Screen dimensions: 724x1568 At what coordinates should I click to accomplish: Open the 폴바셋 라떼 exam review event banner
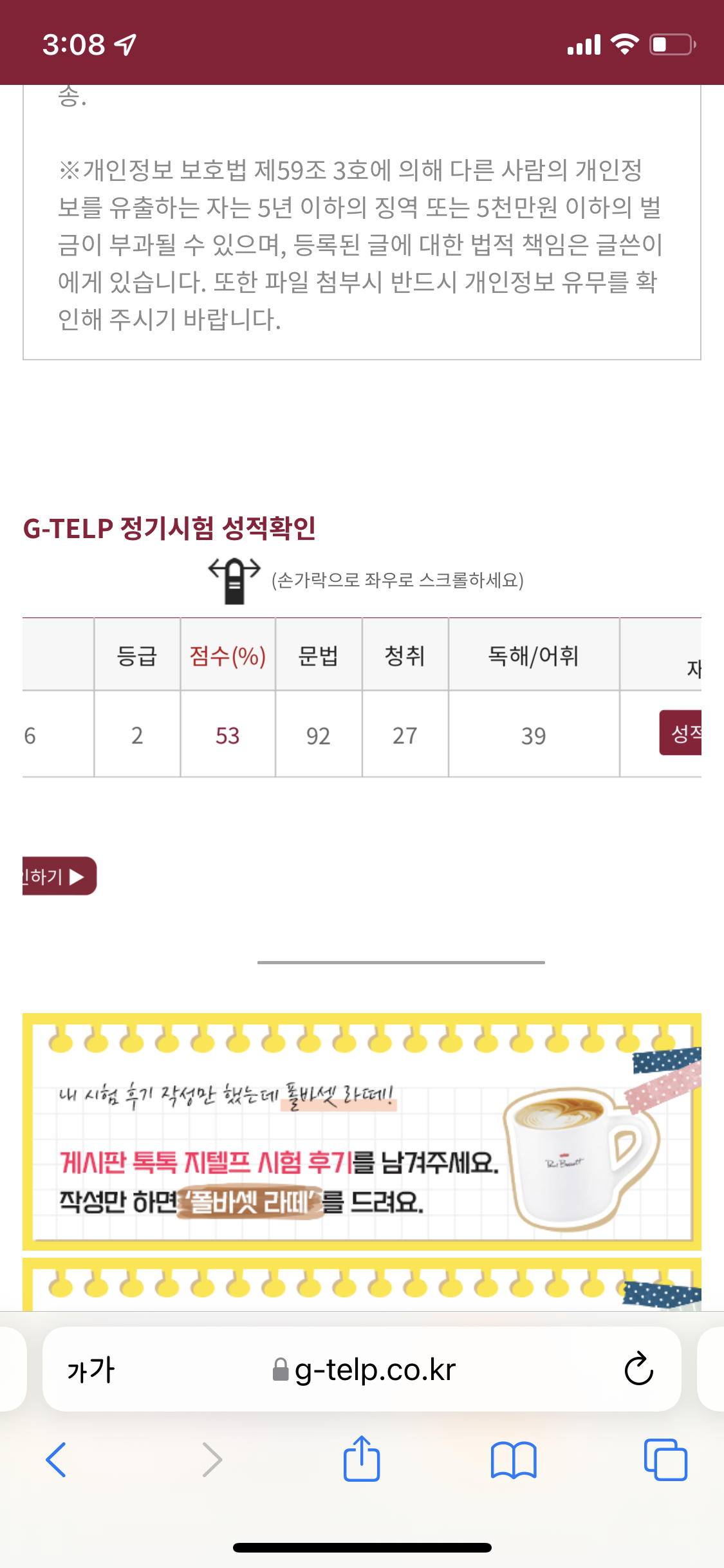click(362, 1132)
